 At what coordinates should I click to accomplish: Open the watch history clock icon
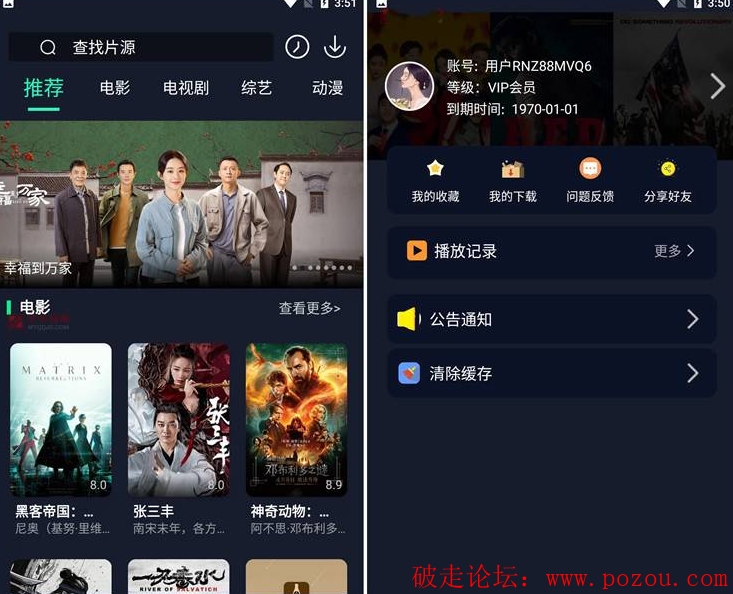tap(297, 47)
